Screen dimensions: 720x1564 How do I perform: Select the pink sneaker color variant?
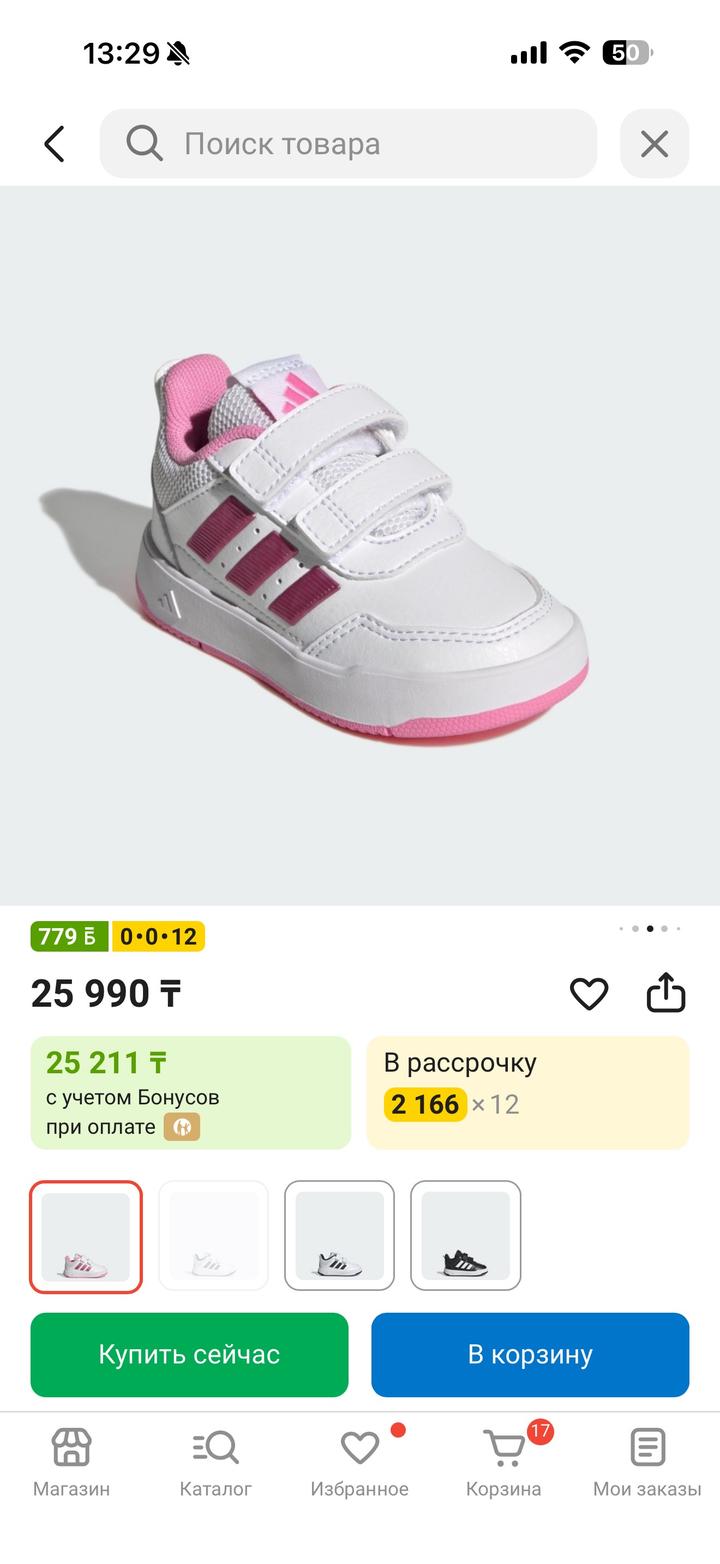point(86,1237)
